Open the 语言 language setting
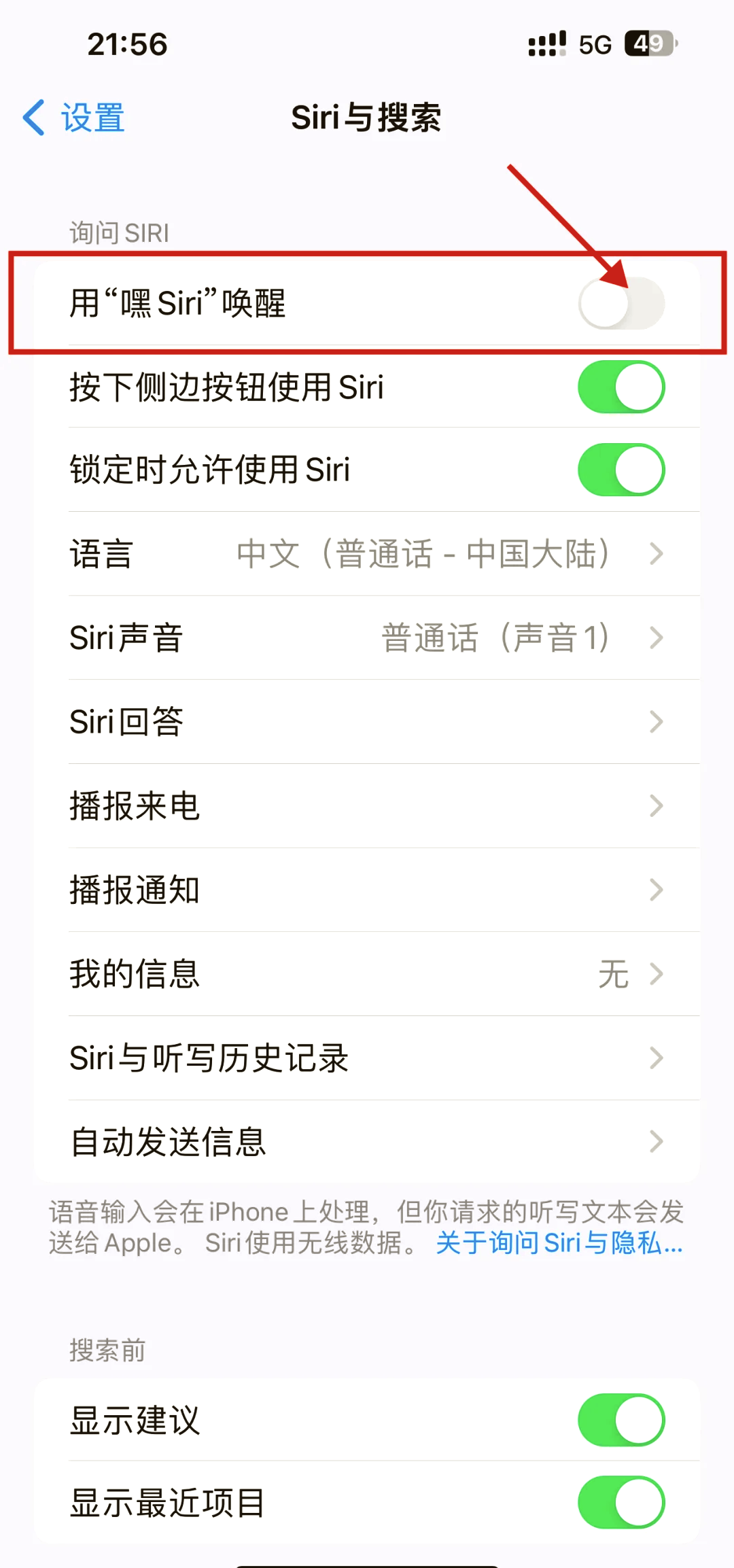 point(367,554)
